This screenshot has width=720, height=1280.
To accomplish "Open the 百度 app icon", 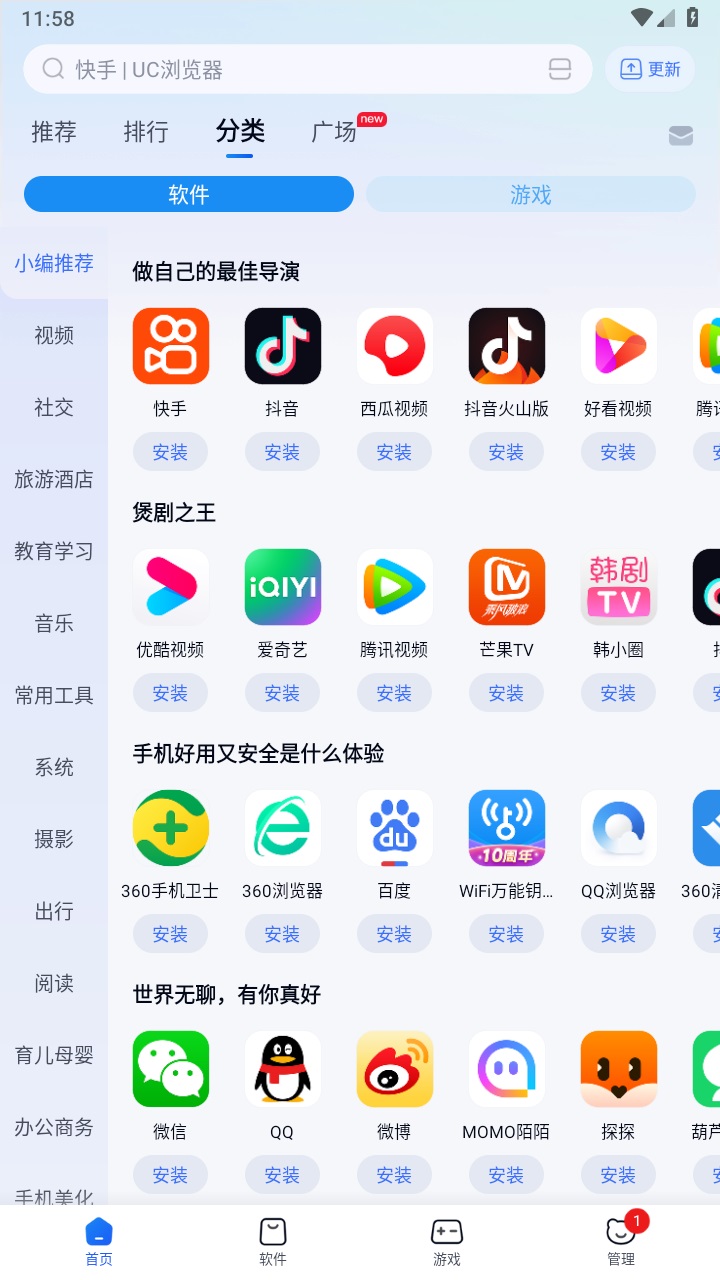I will [x=394, y=828].
